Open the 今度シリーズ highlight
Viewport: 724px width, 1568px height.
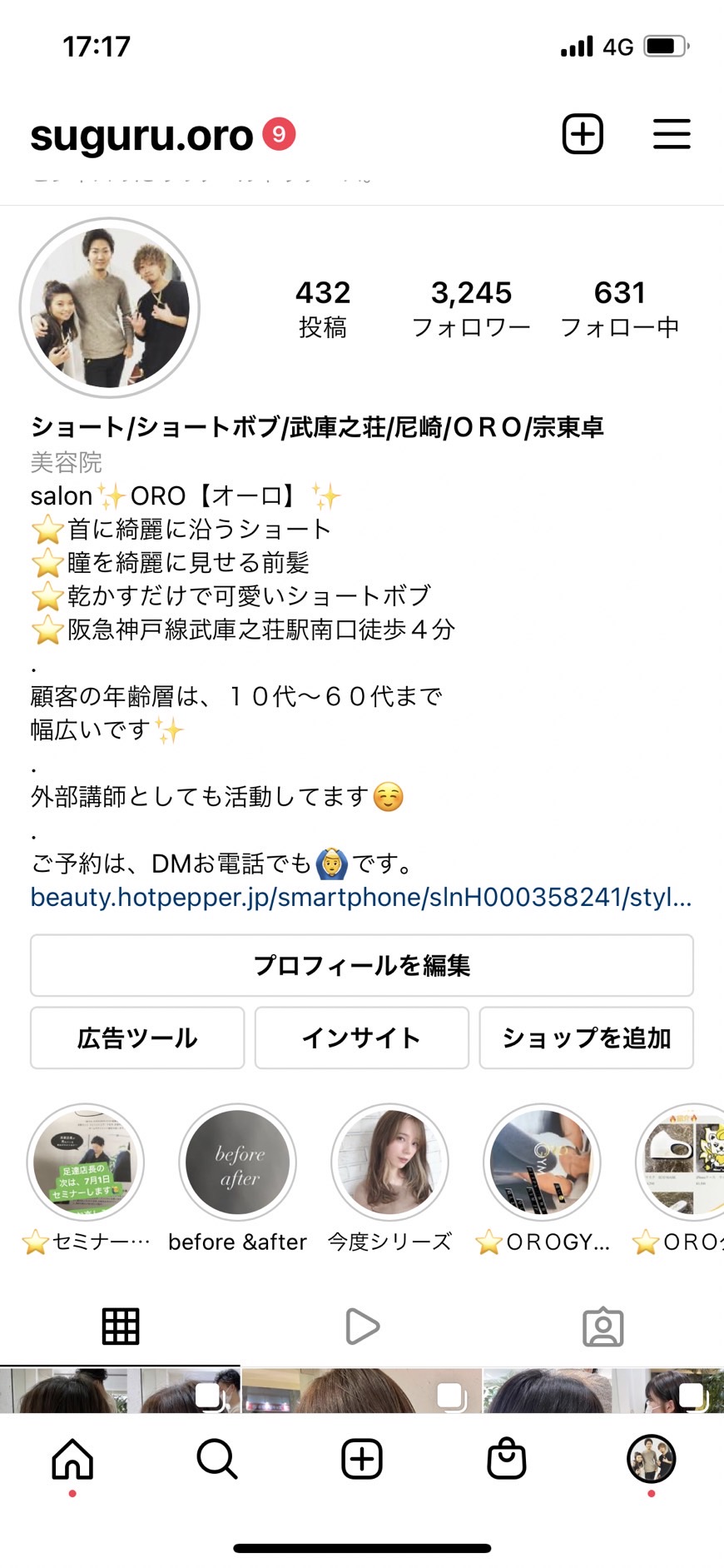tap(389, 1162)
